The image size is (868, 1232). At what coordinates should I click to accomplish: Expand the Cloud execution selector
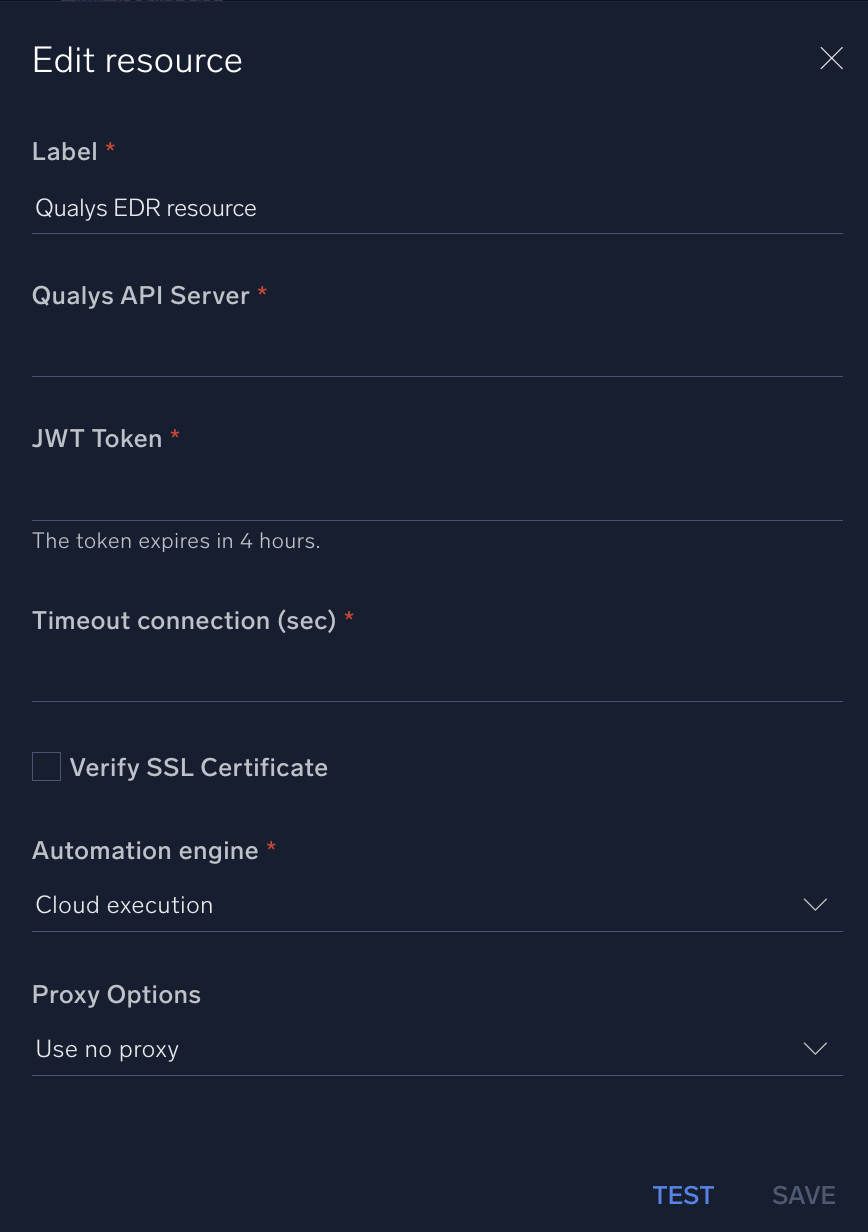point(437,904)
